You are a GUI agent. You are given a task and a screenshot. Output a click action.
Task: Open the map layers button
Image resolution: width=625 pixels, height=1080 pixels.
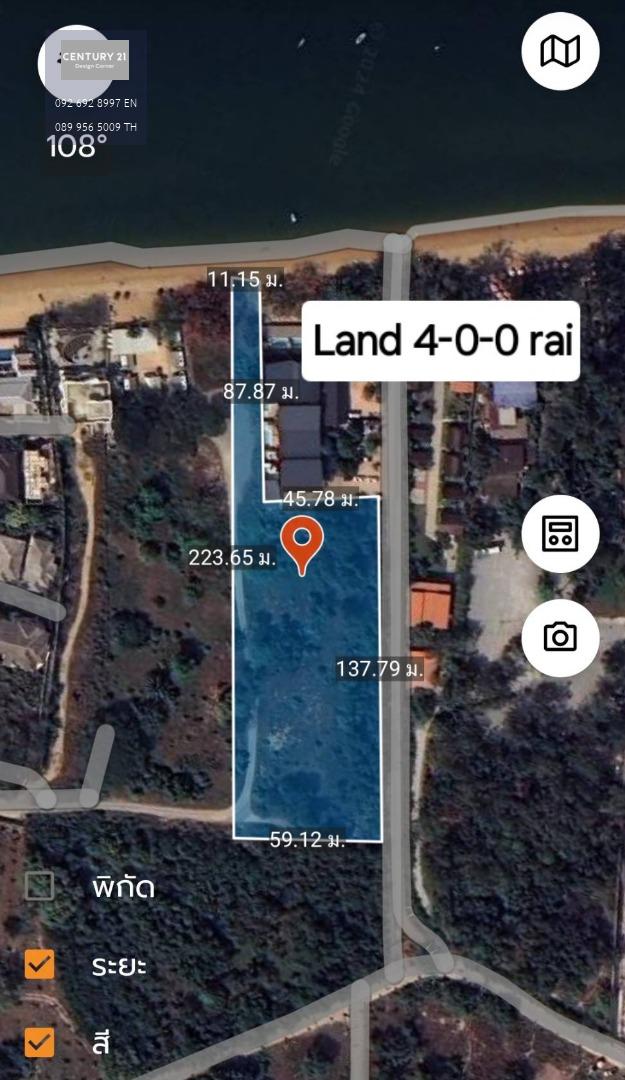(x=560, y=51)
